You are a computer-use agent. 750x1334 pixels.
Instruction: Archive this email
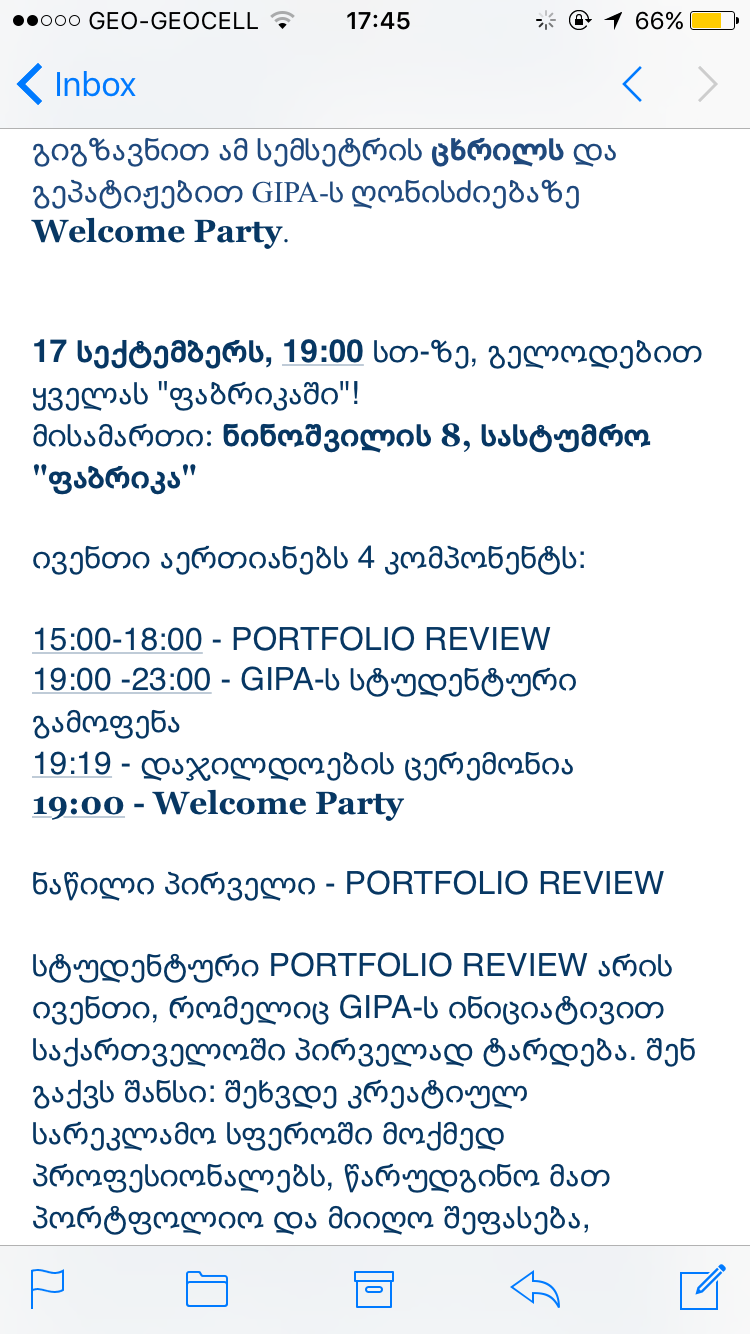[374, 1288]
